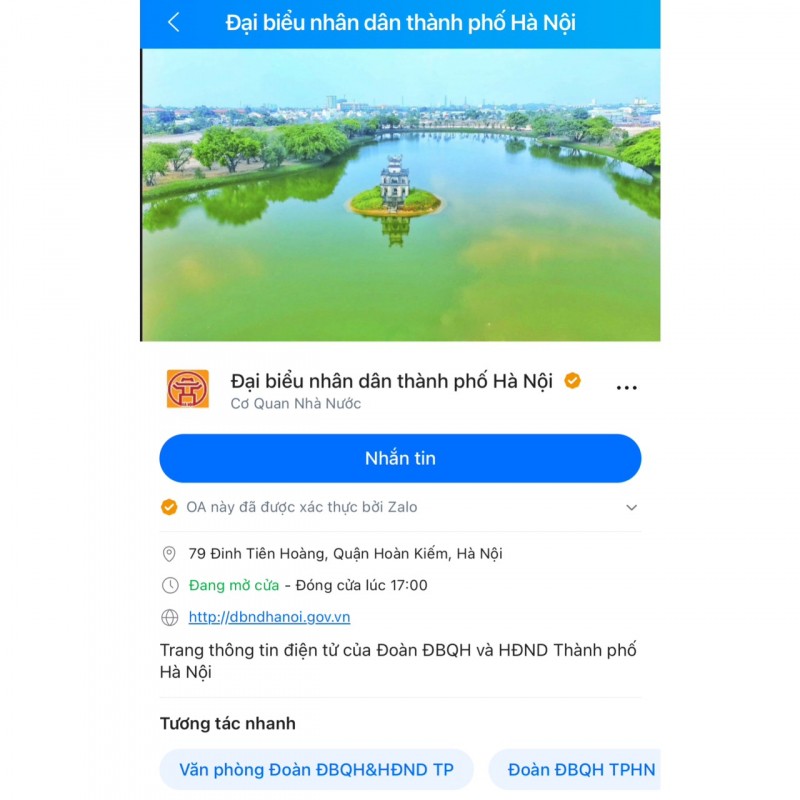Image resolution: width=800 pixels, height=800 pixels.
Task: Open the 79 Đinh Tiên Hoàng address
Action: (x=345, y=553)
